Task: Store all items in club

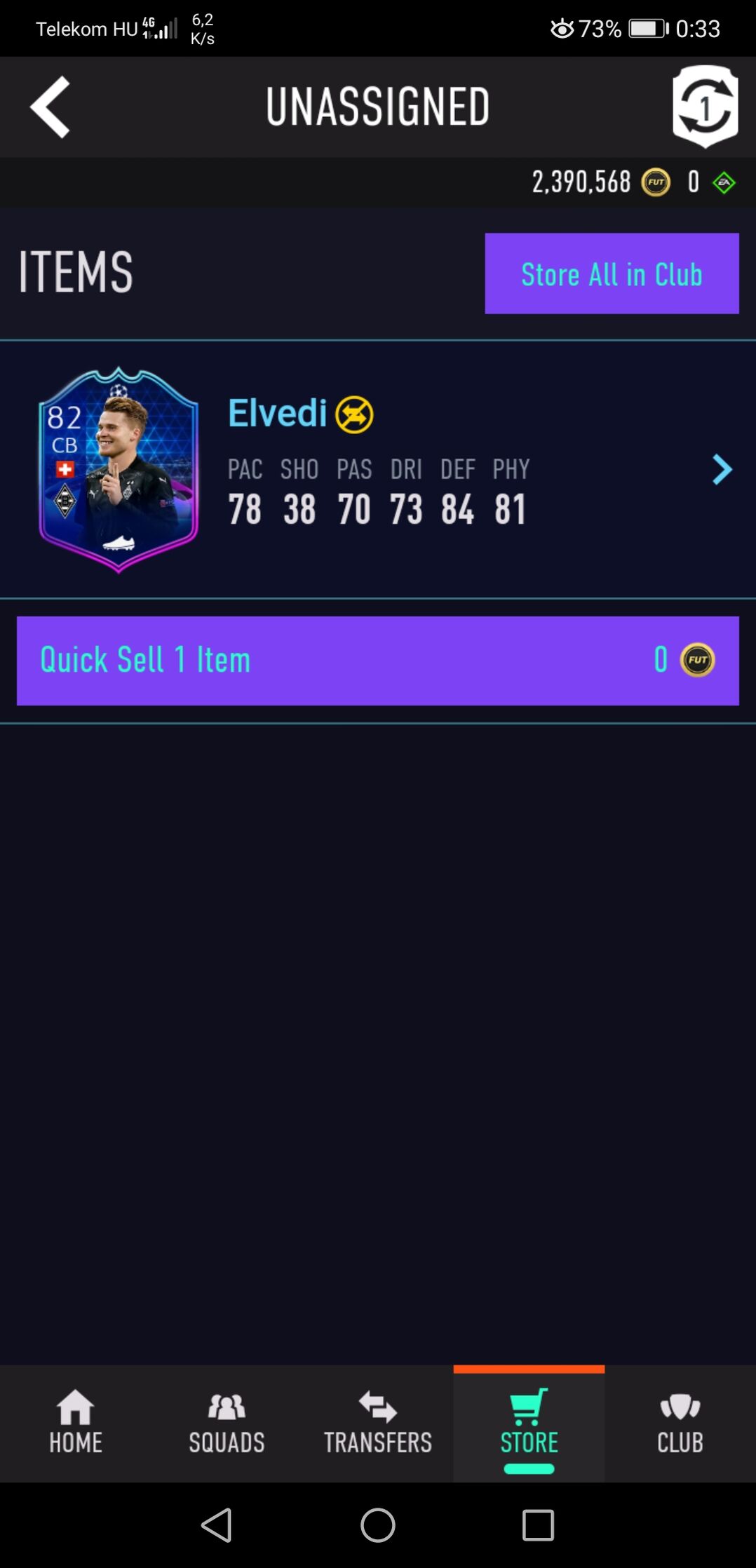Action: click(x=612, y=273)
